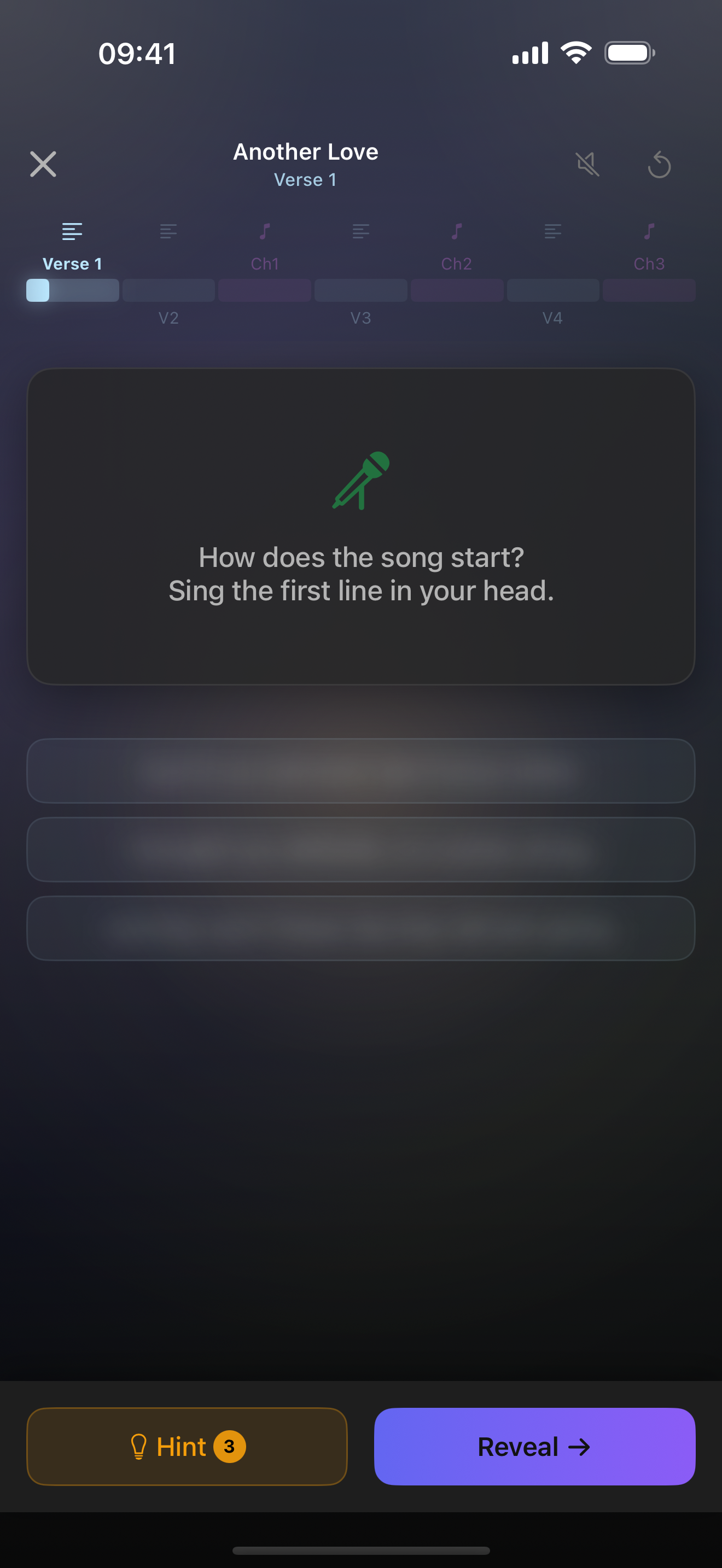Screen dimensions: 722x1568
Task: Select the Verse 1 section label
Action: [72, 264]
